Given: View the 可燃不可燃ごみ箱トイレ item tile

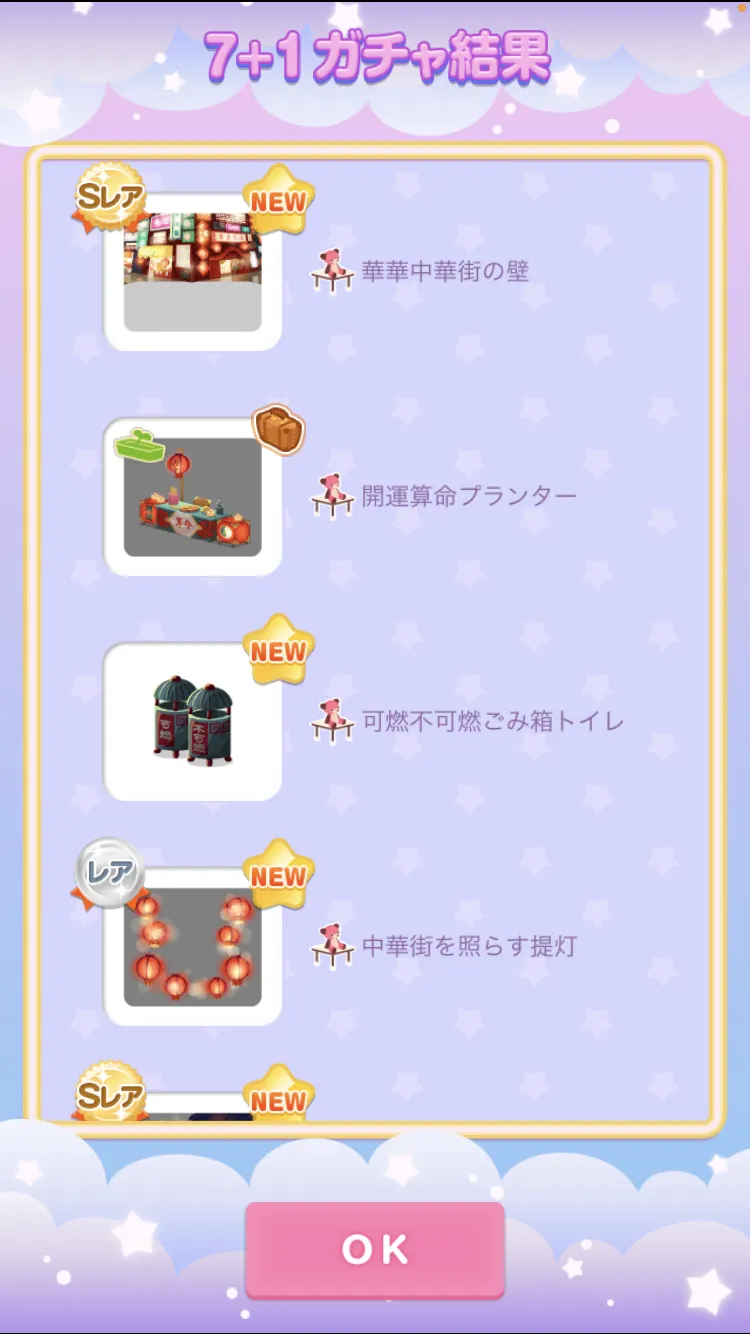Looking at the screenshot, I should pos(193,722).
